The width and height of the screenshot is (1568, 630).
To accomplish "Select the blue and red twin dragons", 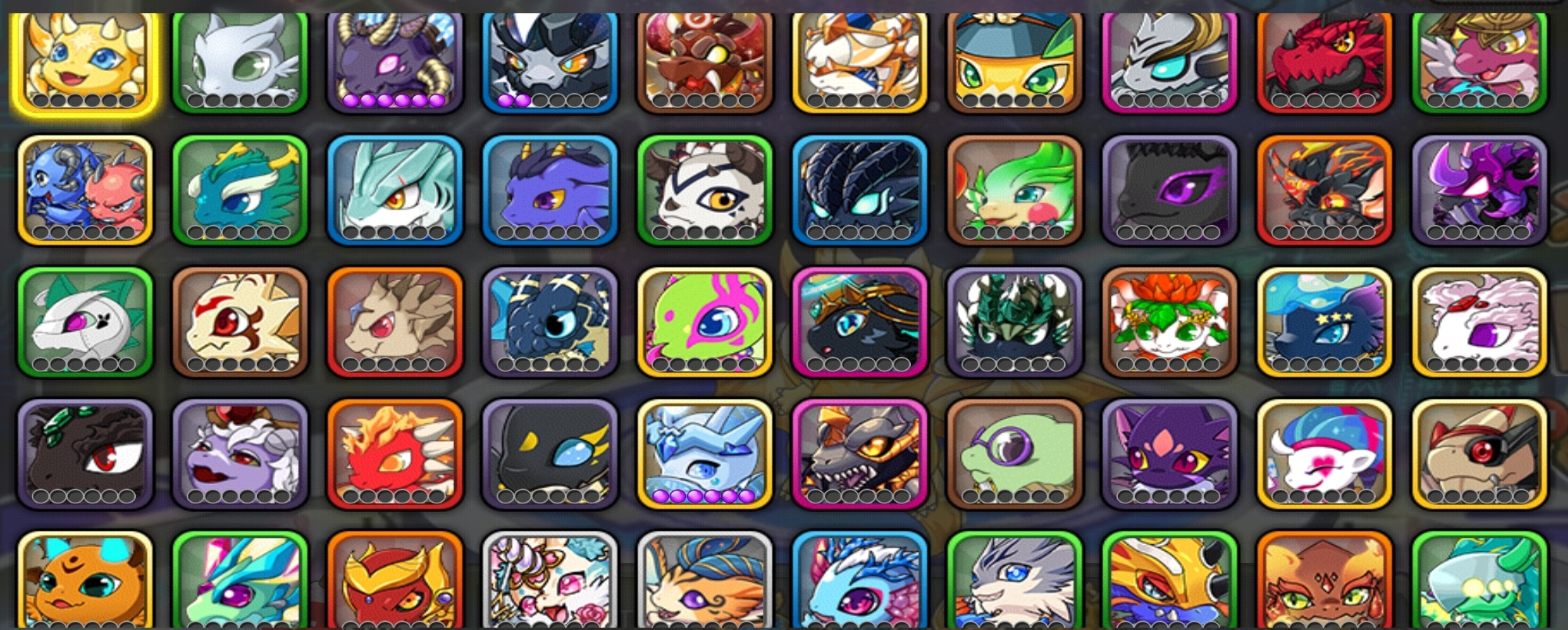I will (x=84, y=190).
